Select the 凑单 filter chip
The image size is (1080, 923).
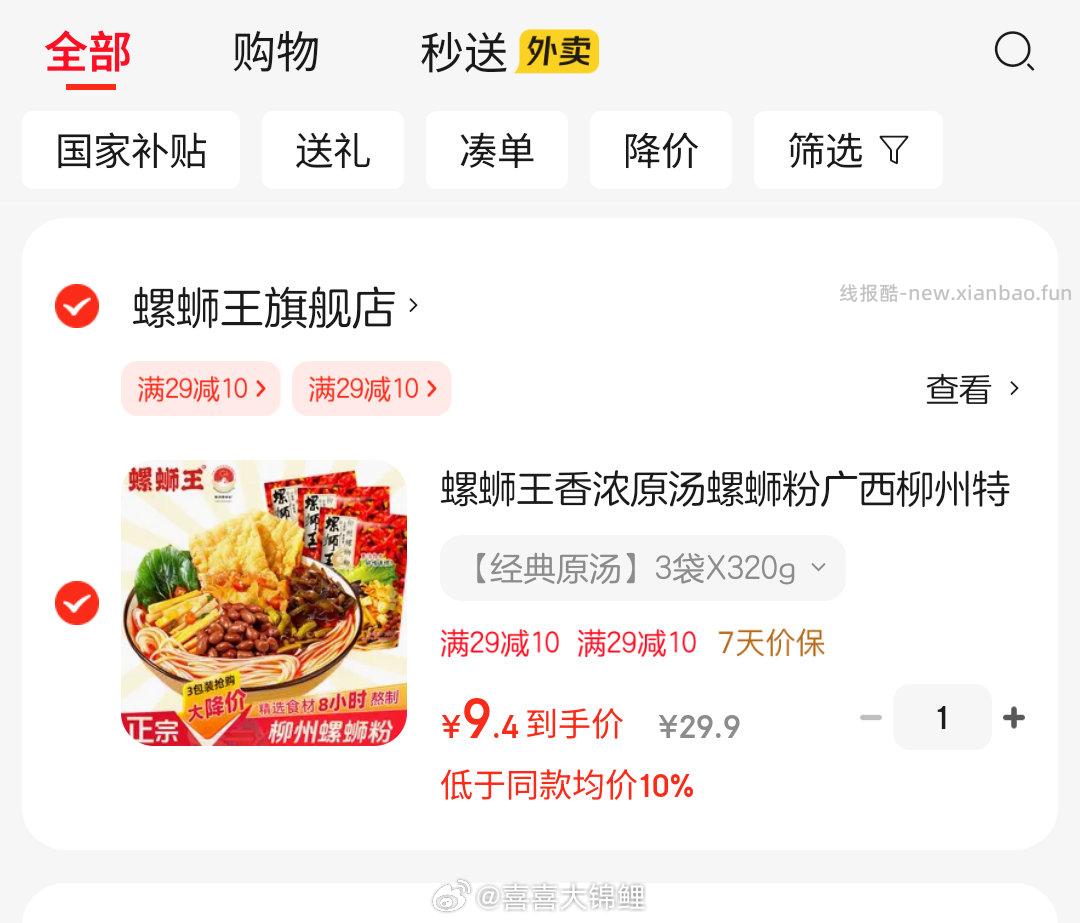click(497, 151)
